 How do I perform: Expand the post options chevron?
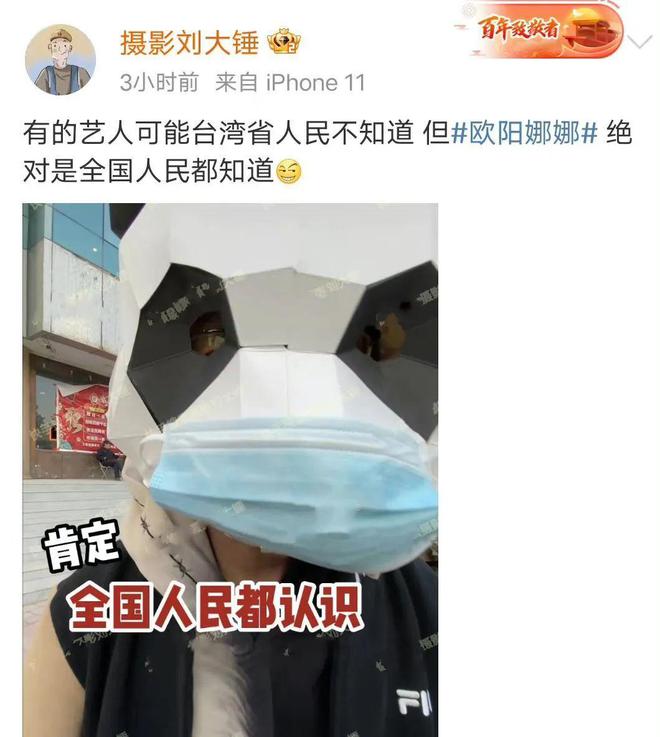(634, 41)
